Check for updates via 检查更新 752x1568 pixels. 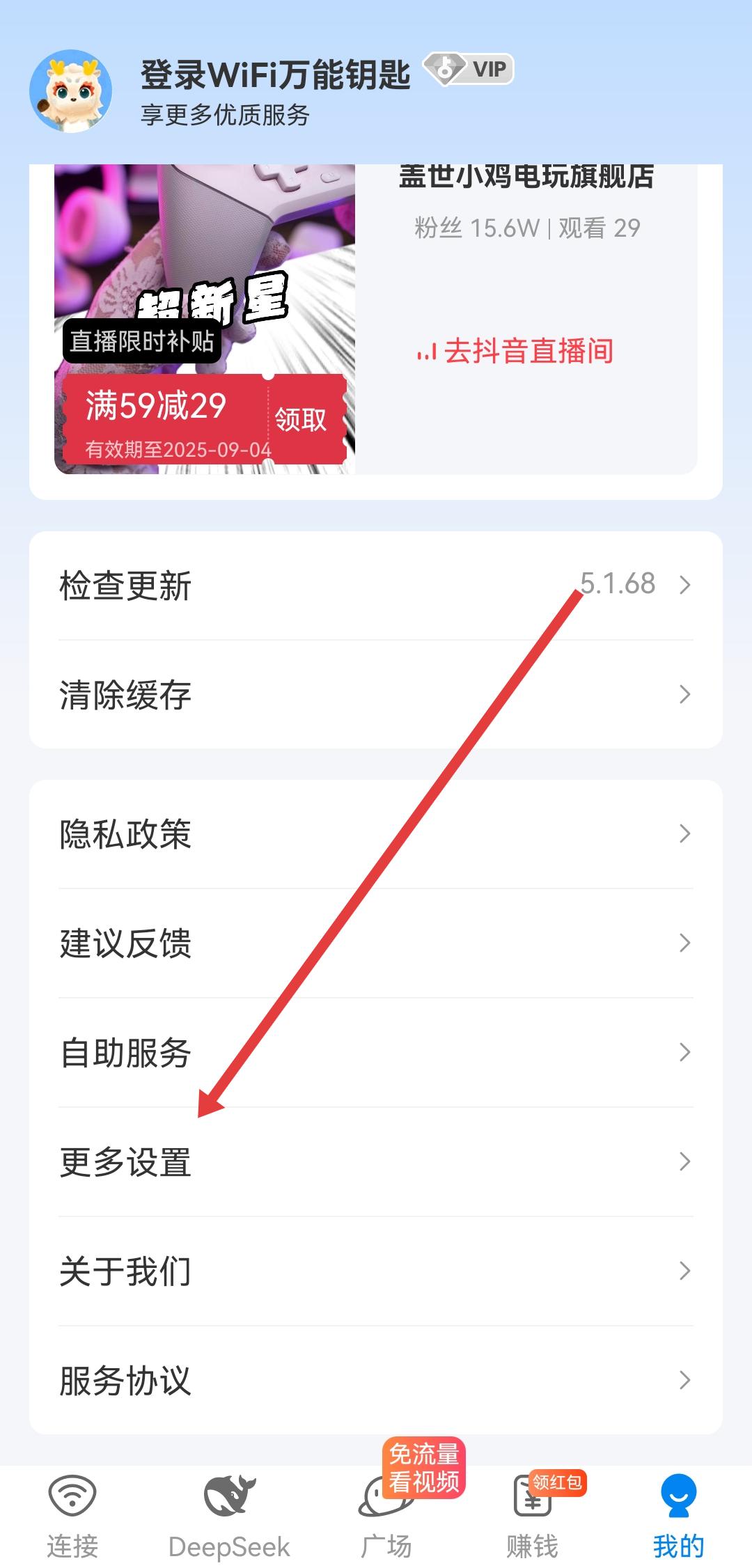[x=376, y=585]
